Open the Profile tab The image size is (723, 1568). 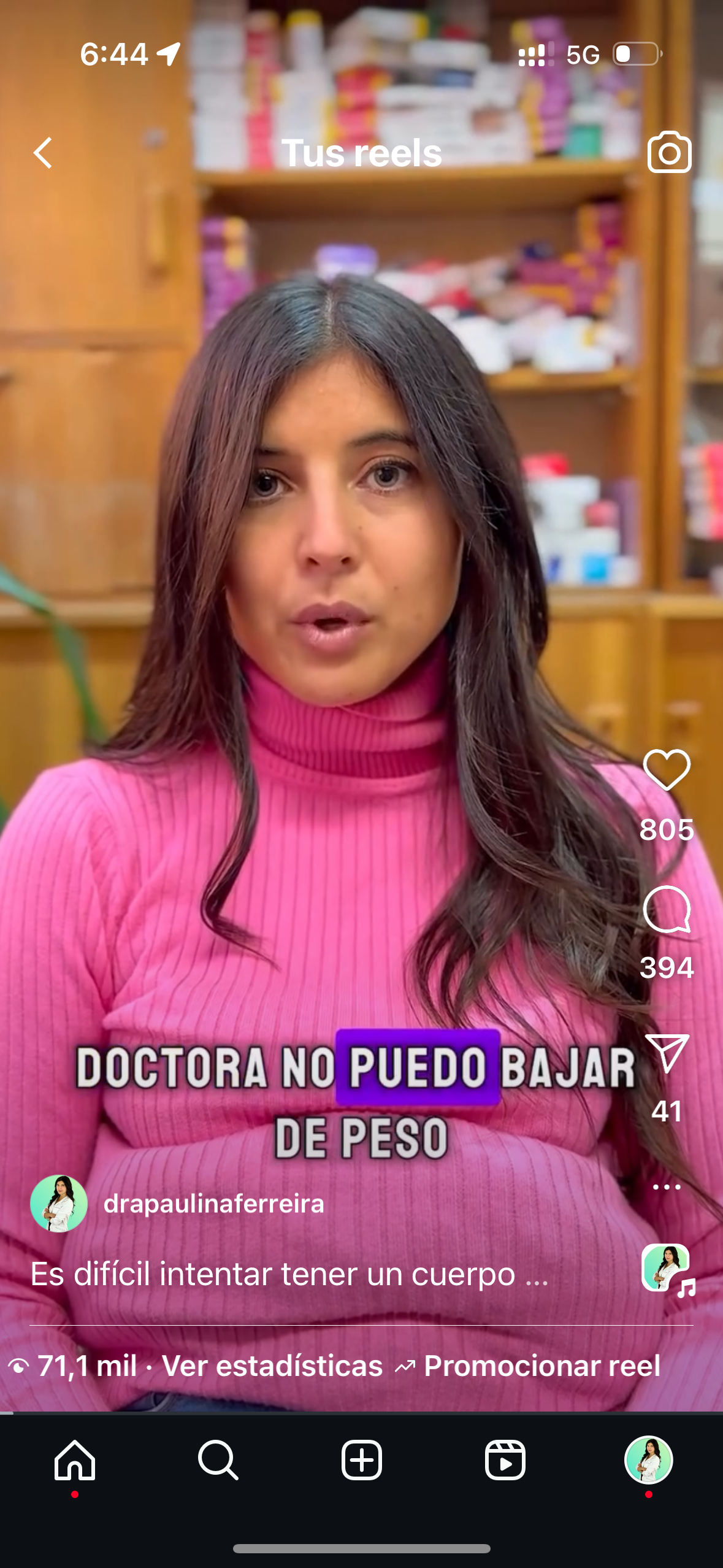coord(649,1461)
